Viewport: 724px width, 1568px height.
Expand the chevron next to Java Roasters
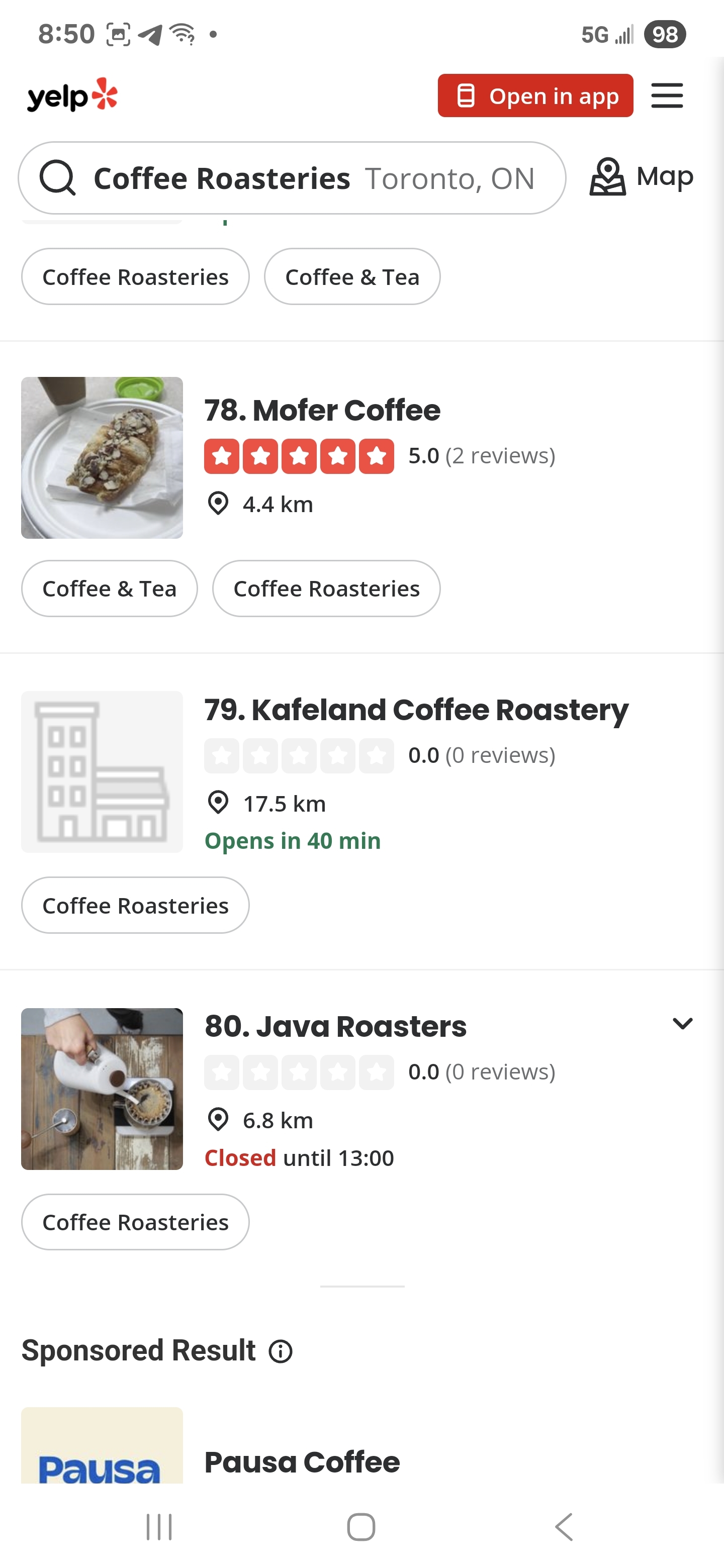click(x=683, y=1024)
